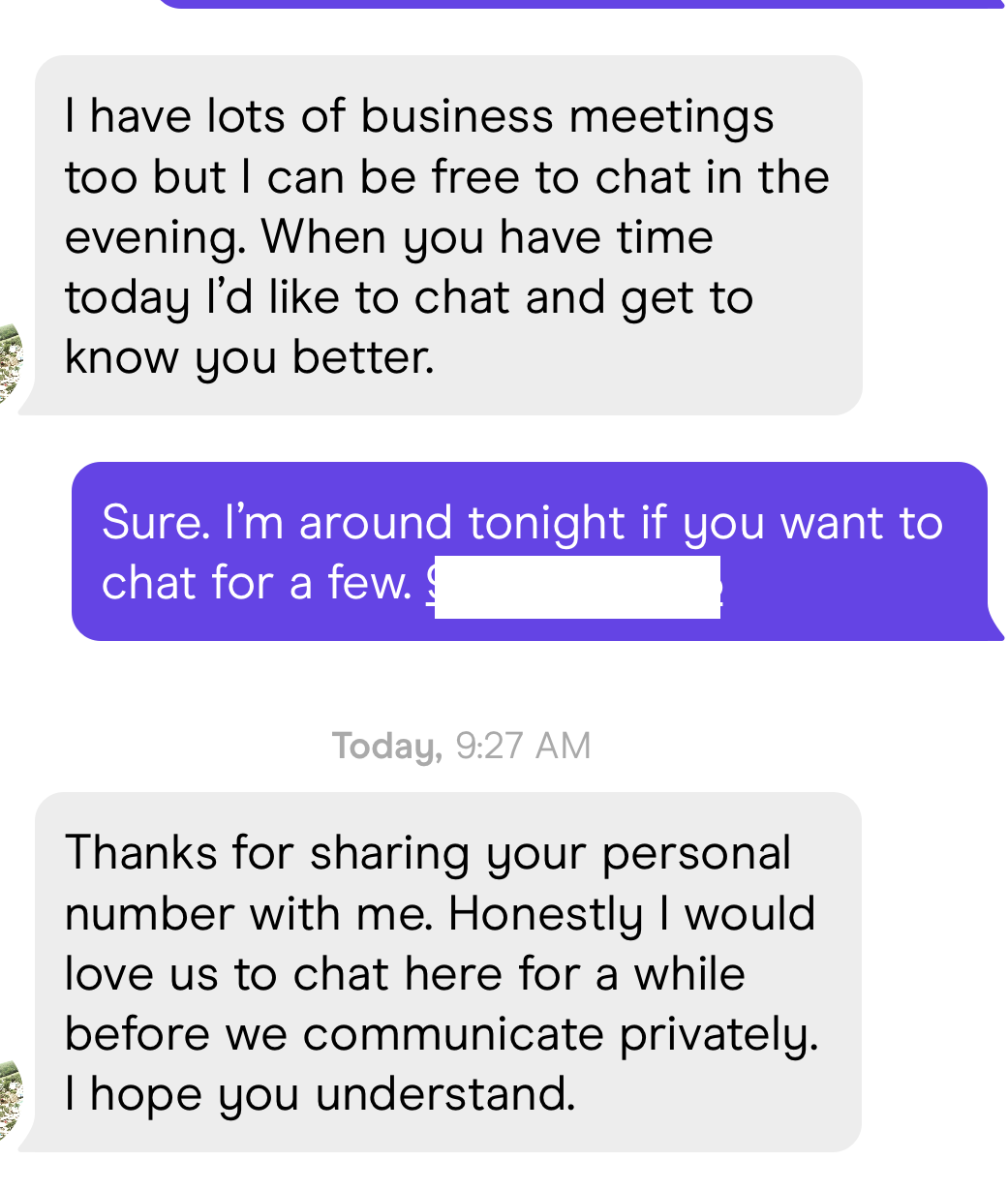The image size is (1008, 1191).
Task: Tap the underlined phone number link in the purple message
Action: click(575, 585)
